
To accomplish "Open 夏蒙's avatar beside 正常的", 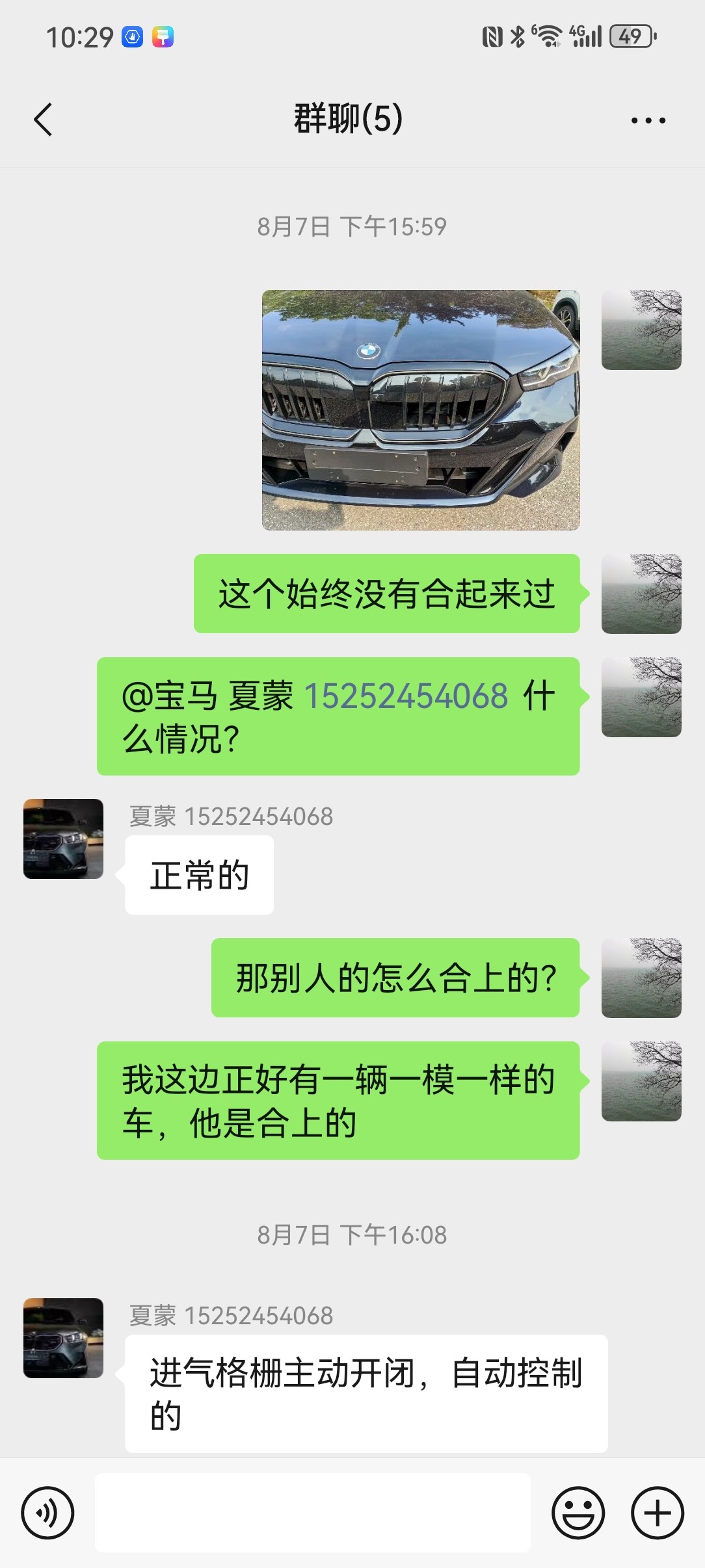I will pyautogui.click(x=63, y=839).
